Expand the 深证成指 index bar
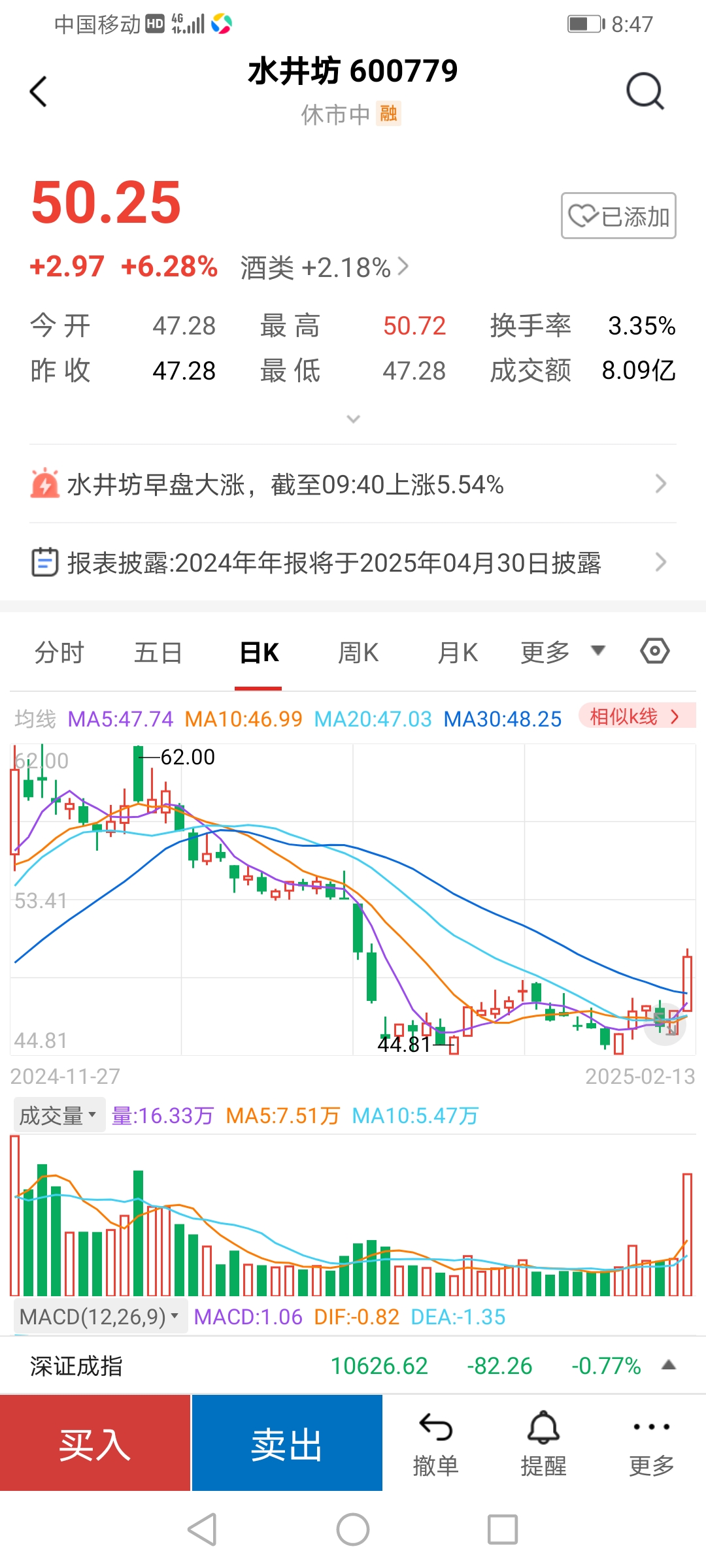Viewport: 706px width, 1568px height. point(668,1365)
